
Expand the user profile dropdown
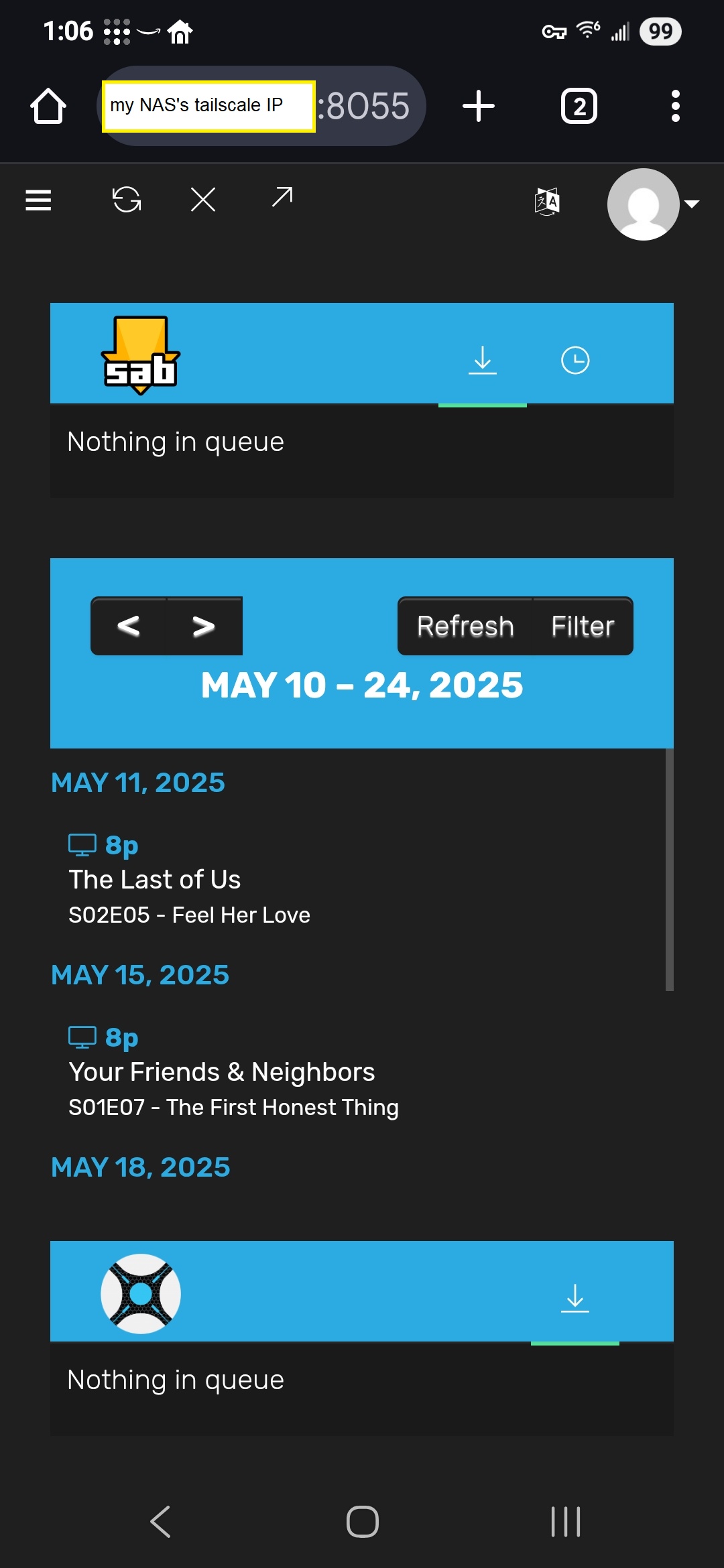[654, 204]
